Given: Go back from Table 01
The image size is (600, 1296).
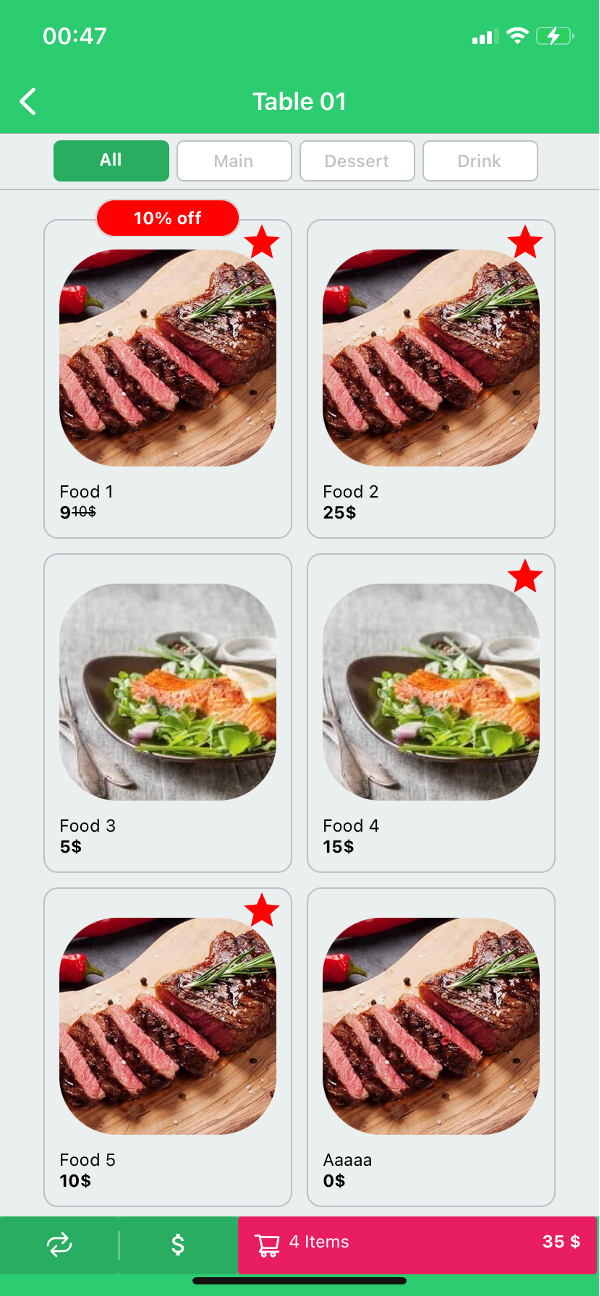Looking at the screenshot, I should click(x=28, y=101).
